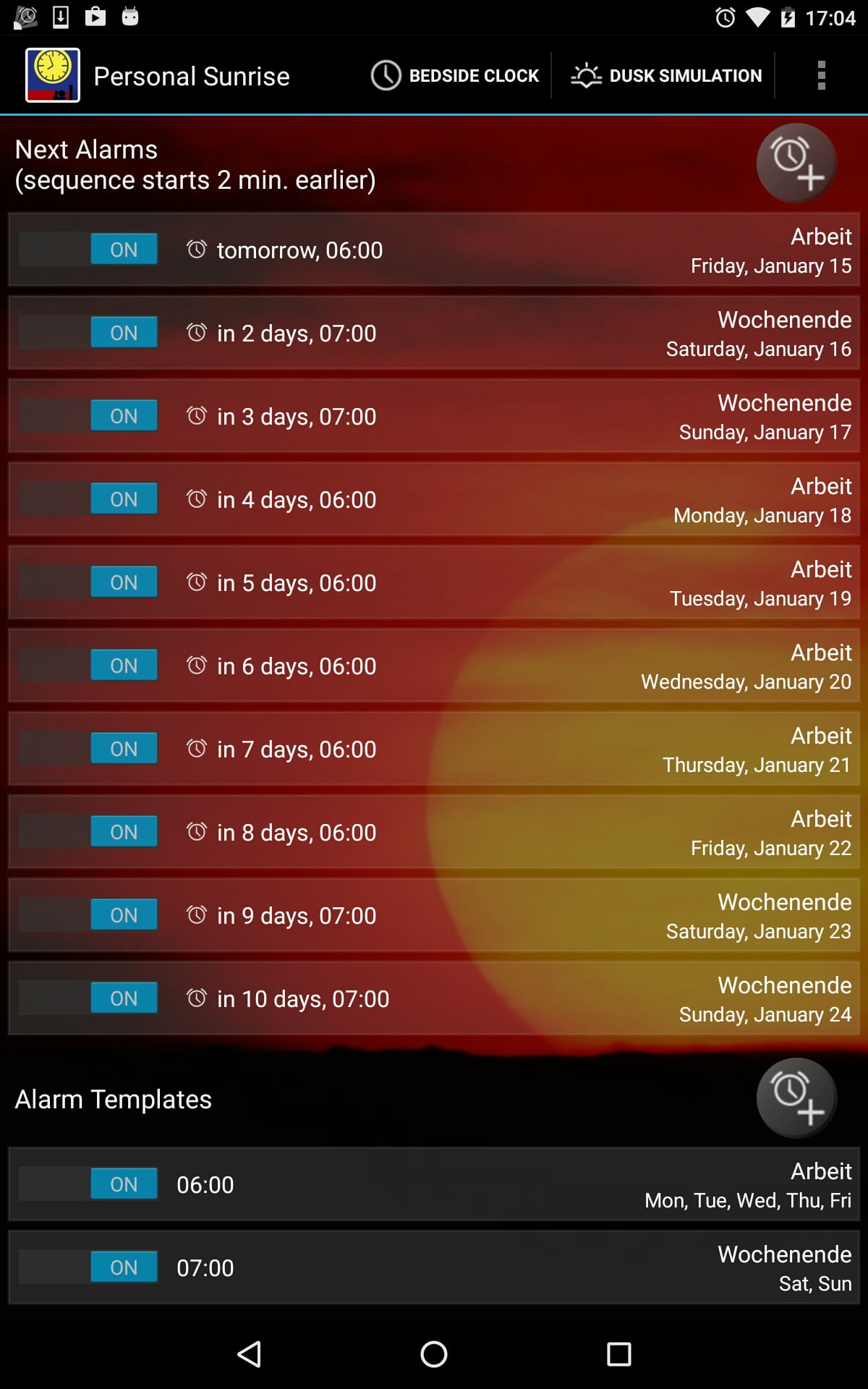868x1389 pixels.
Task: Open the Wochenende 07:00 template
Action: tap(434, 1267)
